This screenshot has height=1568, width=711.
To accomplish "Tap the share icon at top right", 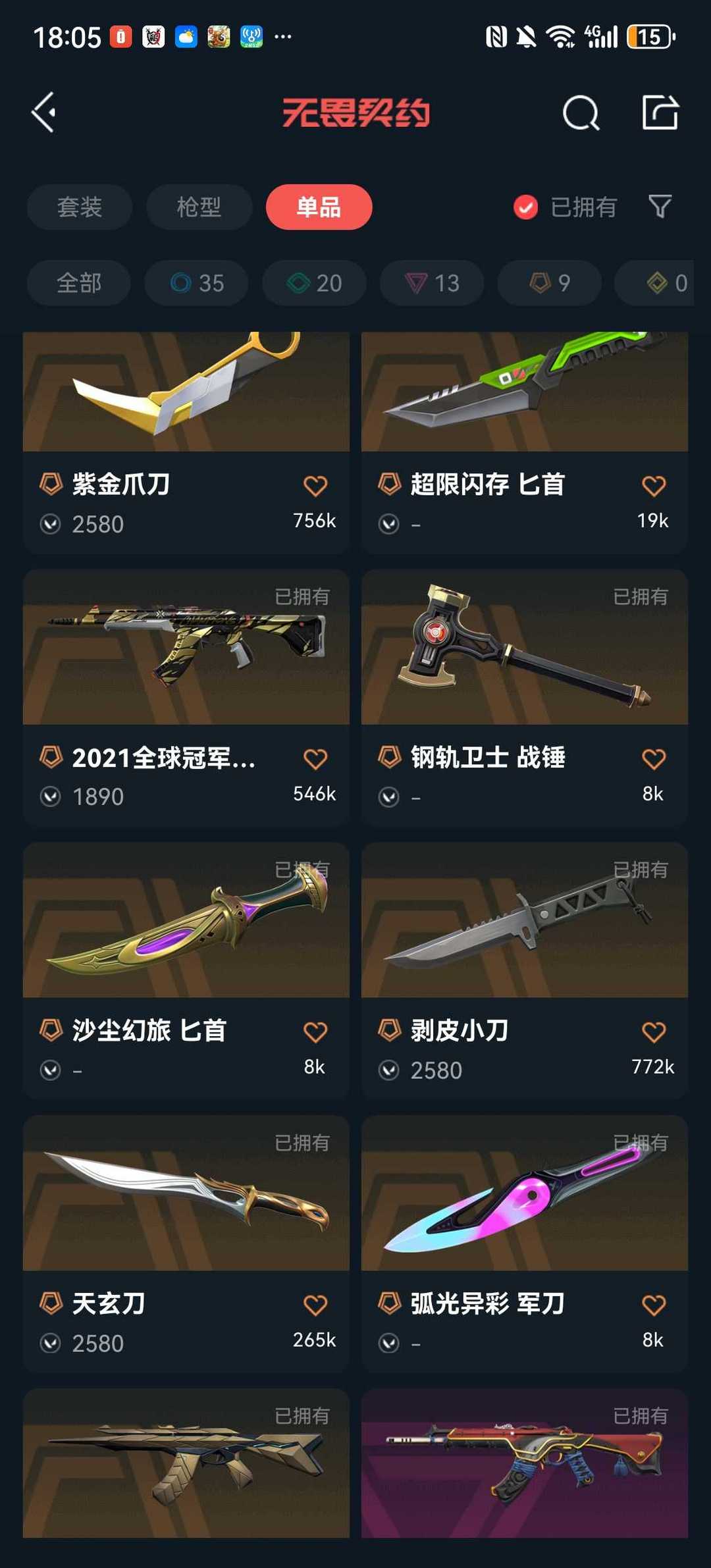I will 660,112.
